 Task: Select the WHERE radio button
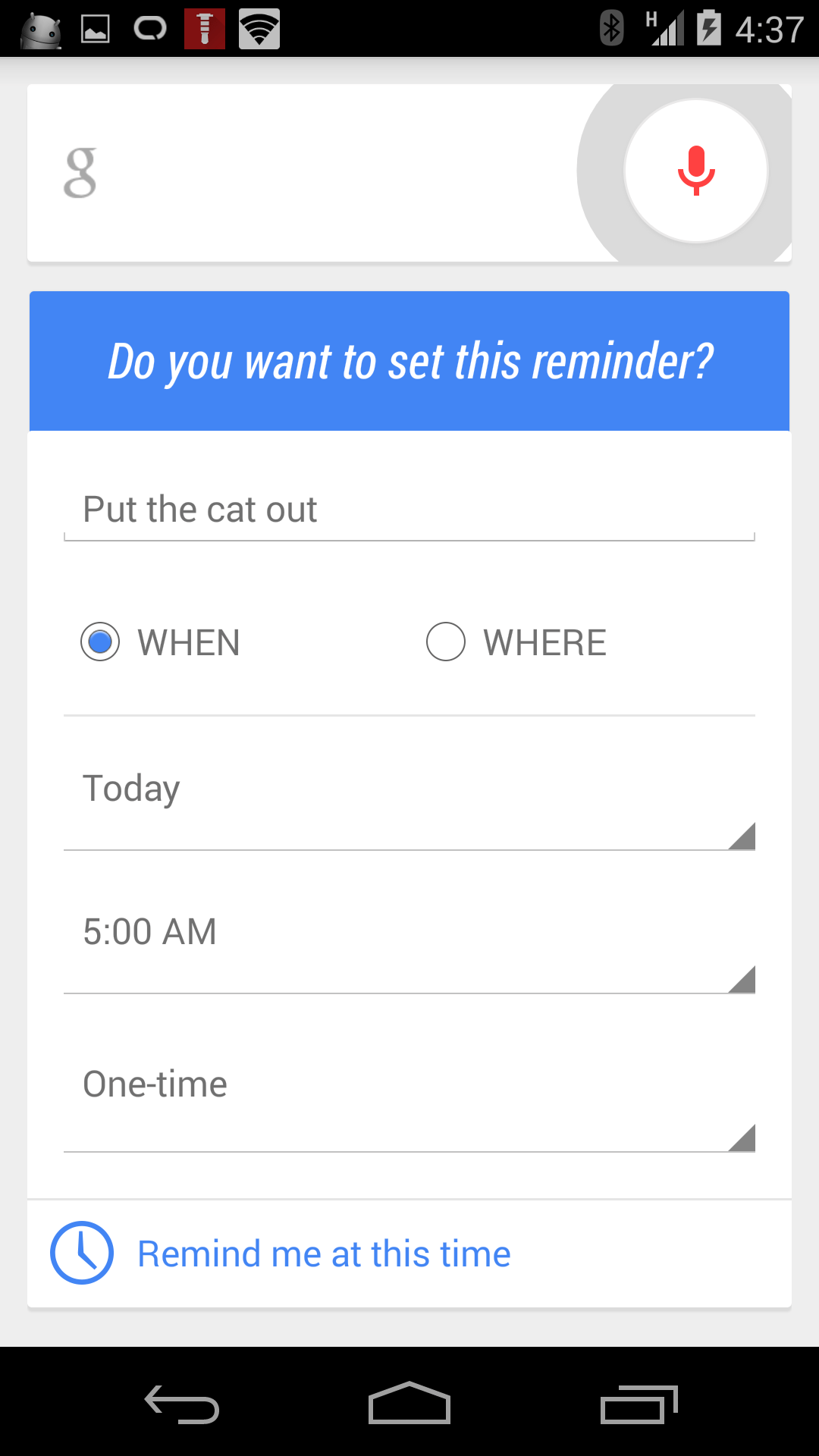click(x=446, y=642)
